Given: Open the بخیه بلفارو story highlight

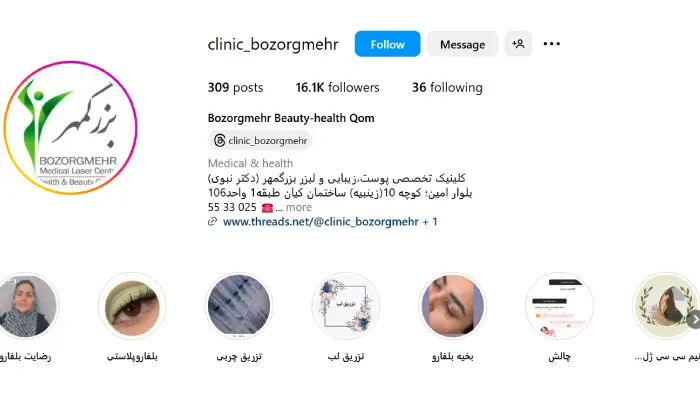Looking at the screenshot, I should click(x=452, y=306).
